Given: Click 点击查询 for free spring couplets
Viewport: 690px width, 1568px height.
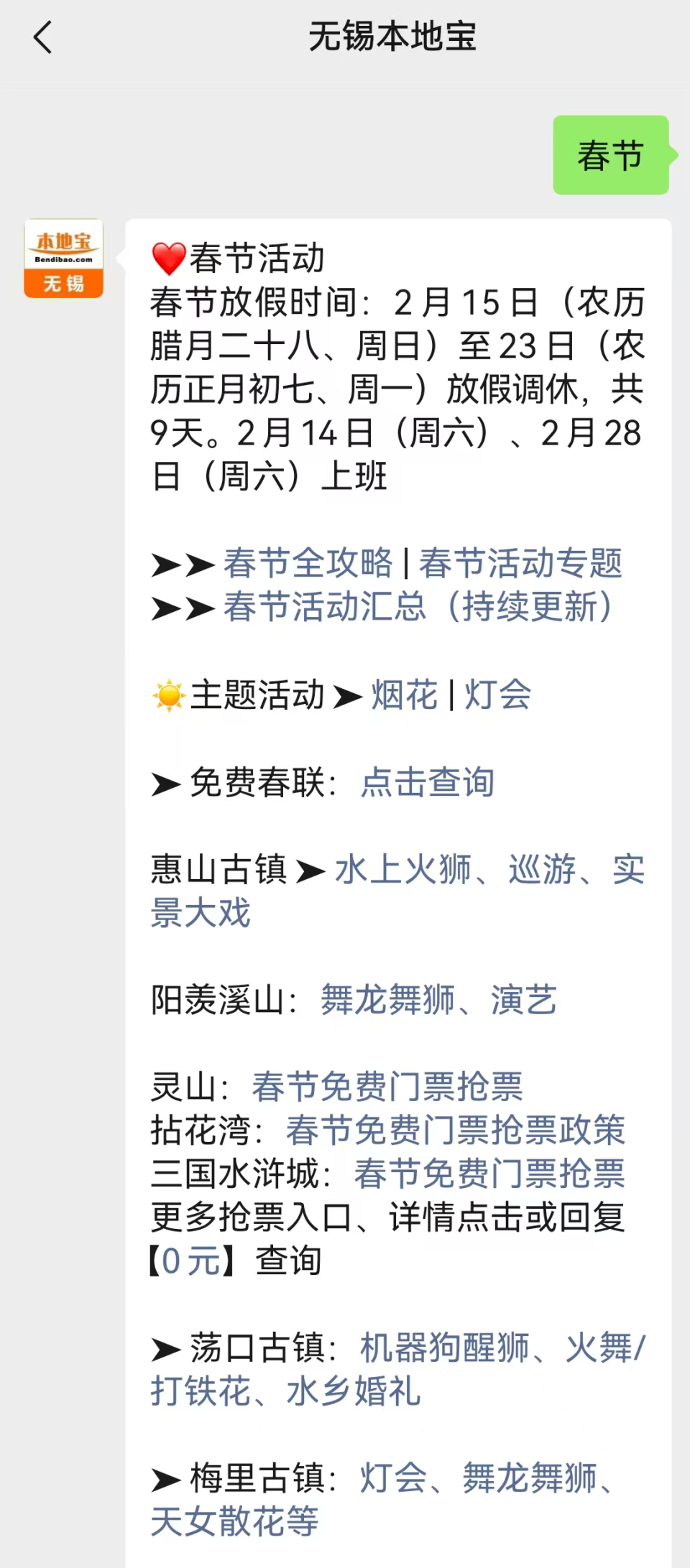Looking at the screenshot, I should (x=427, y=782).
